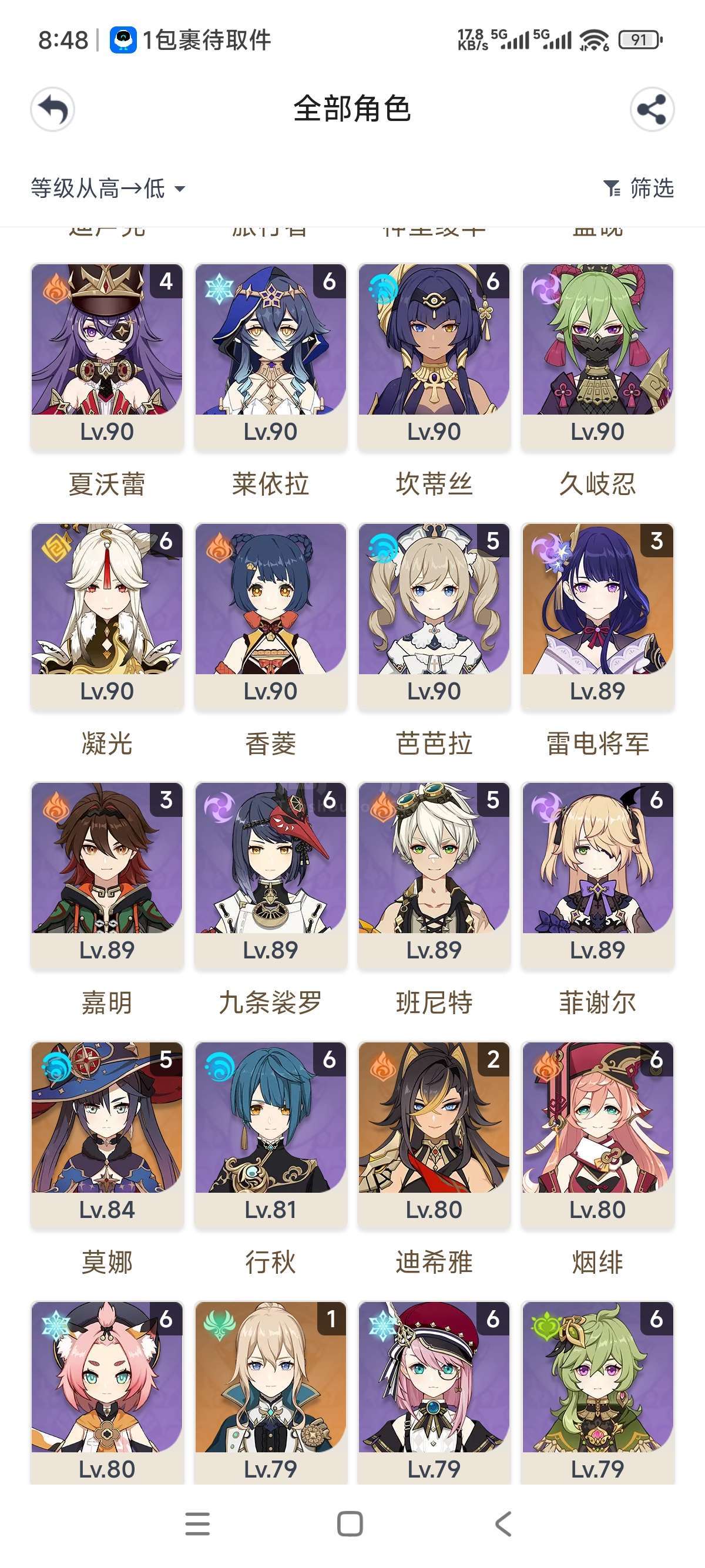Open character card 芭芭拉
This screenshot has width=705, height=1568.
point(434,616)
